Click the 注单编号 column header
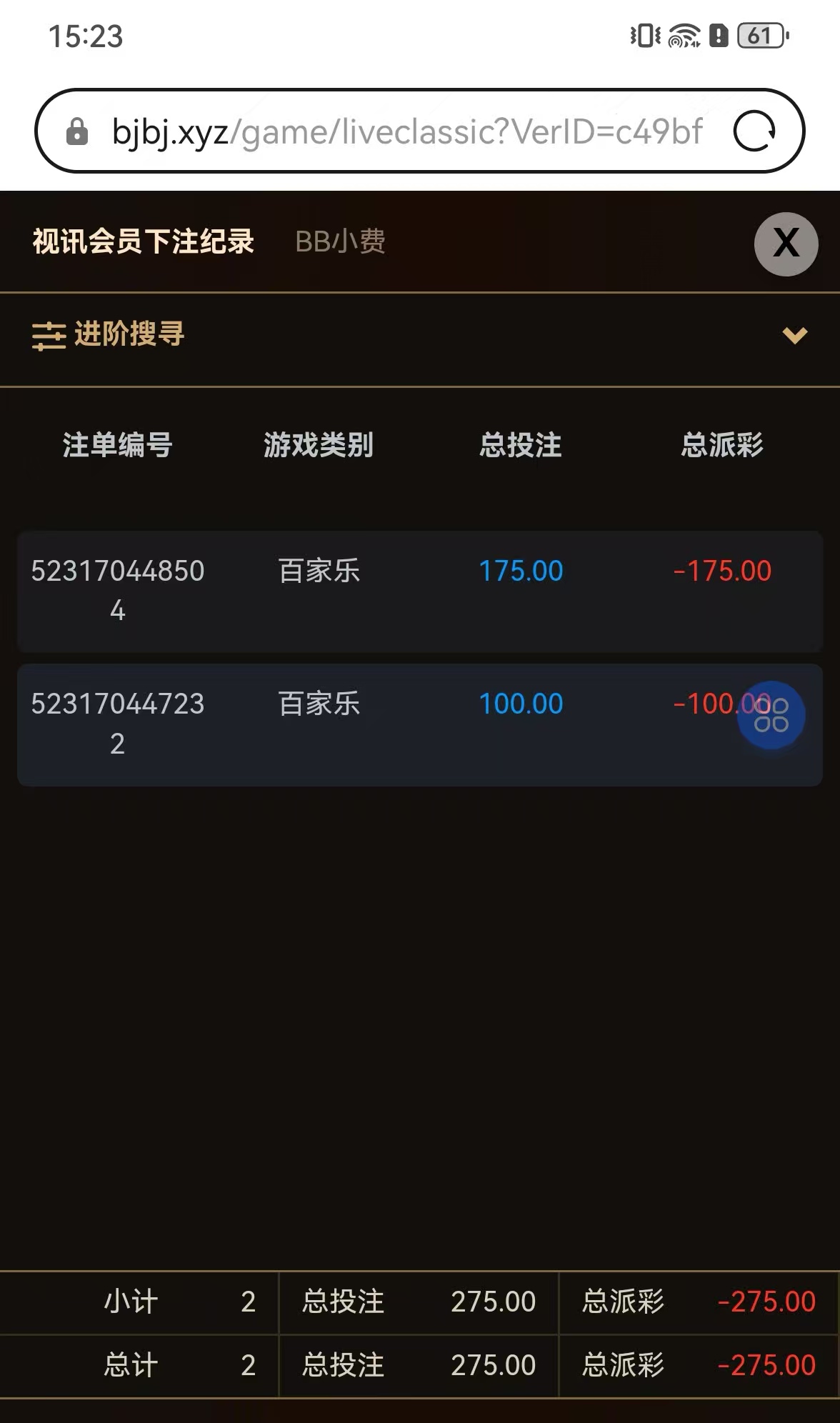Viewport: 840px width, 1423px height. [x=116, y=444]
